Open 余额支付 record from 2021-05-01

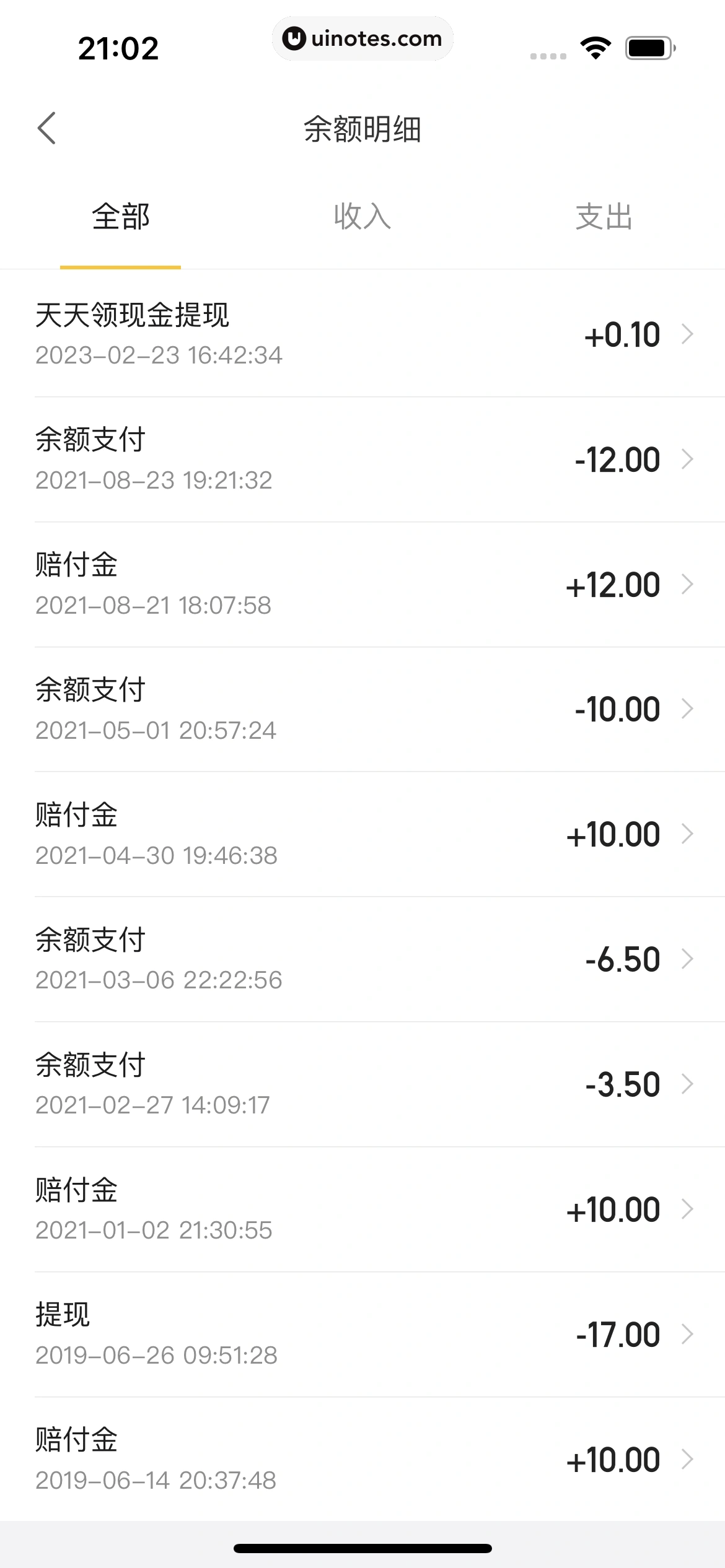pos(362,709)
